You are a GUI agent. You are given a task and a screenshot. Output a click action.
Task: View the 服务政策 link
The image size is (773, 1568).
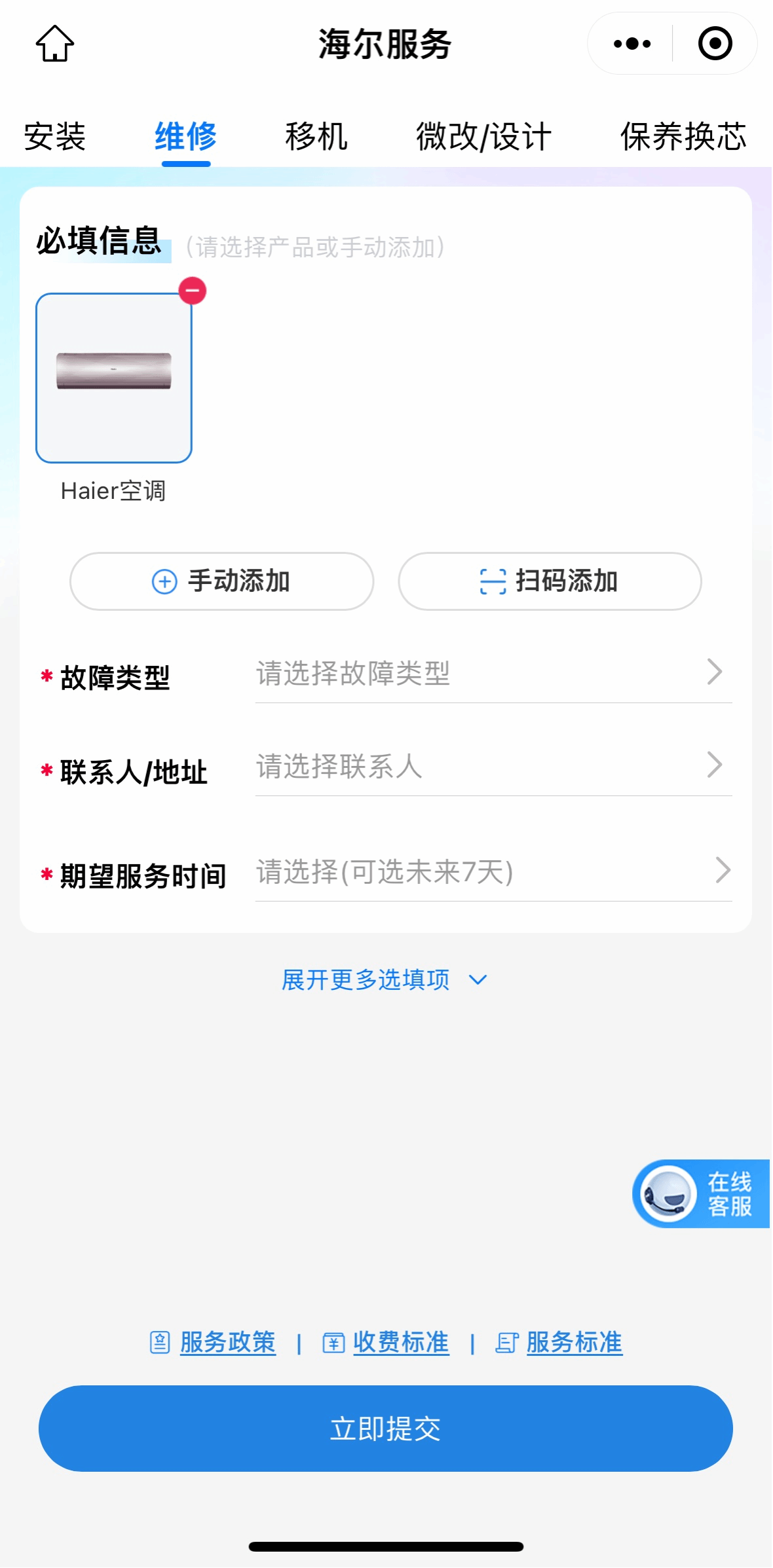coord(227,1343)
